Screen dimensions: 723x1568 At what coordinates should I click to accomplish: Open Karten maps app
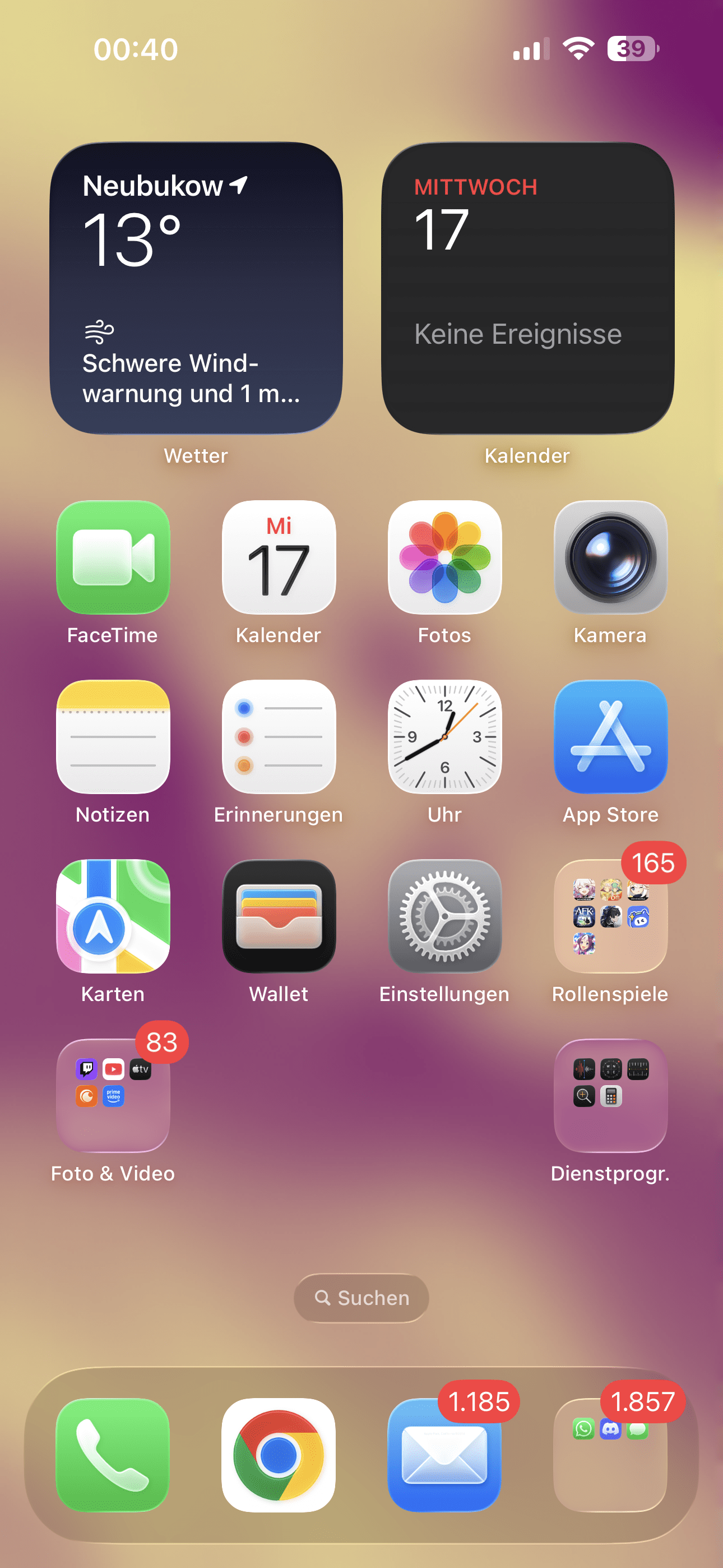pos(113,916)
